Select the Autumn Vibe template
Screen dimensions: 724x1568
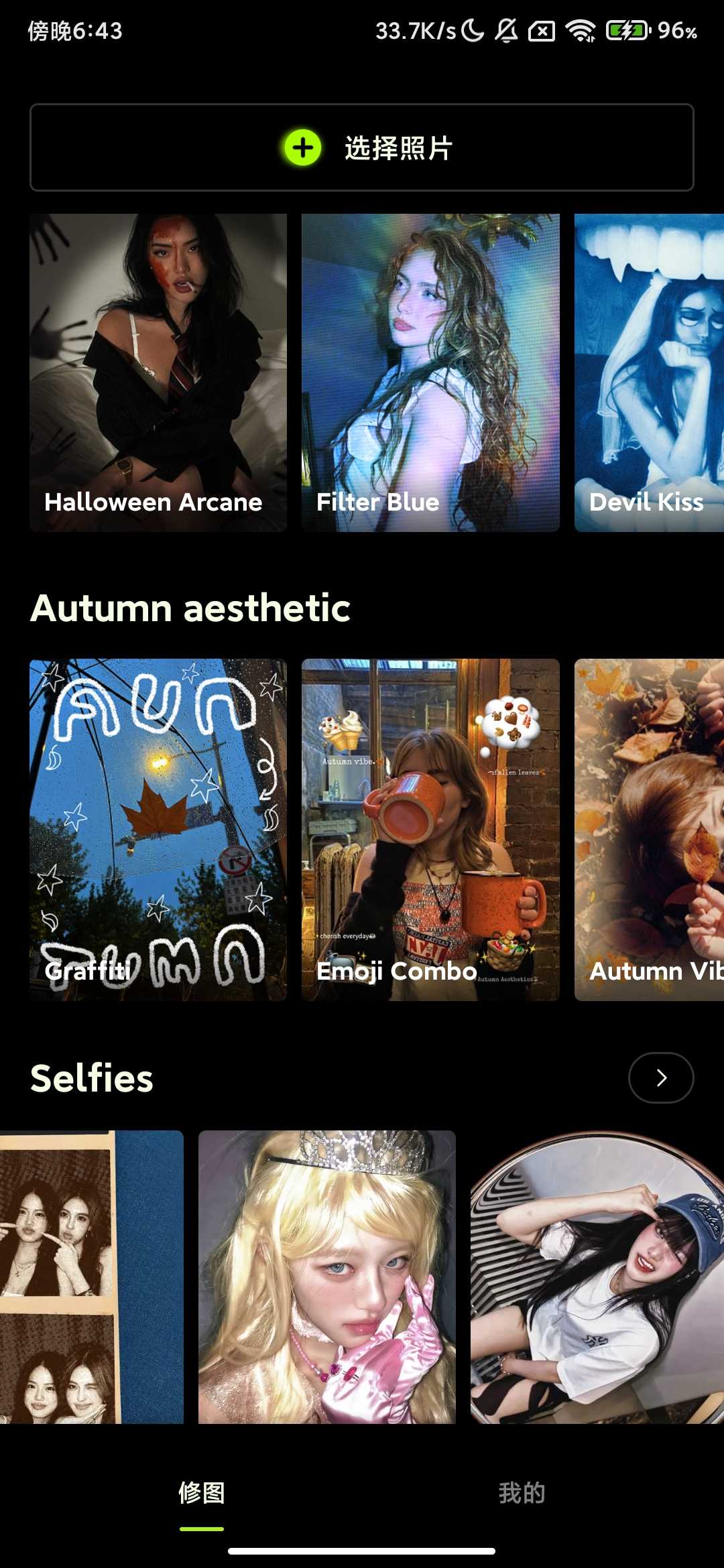click(x=649, y=830)
